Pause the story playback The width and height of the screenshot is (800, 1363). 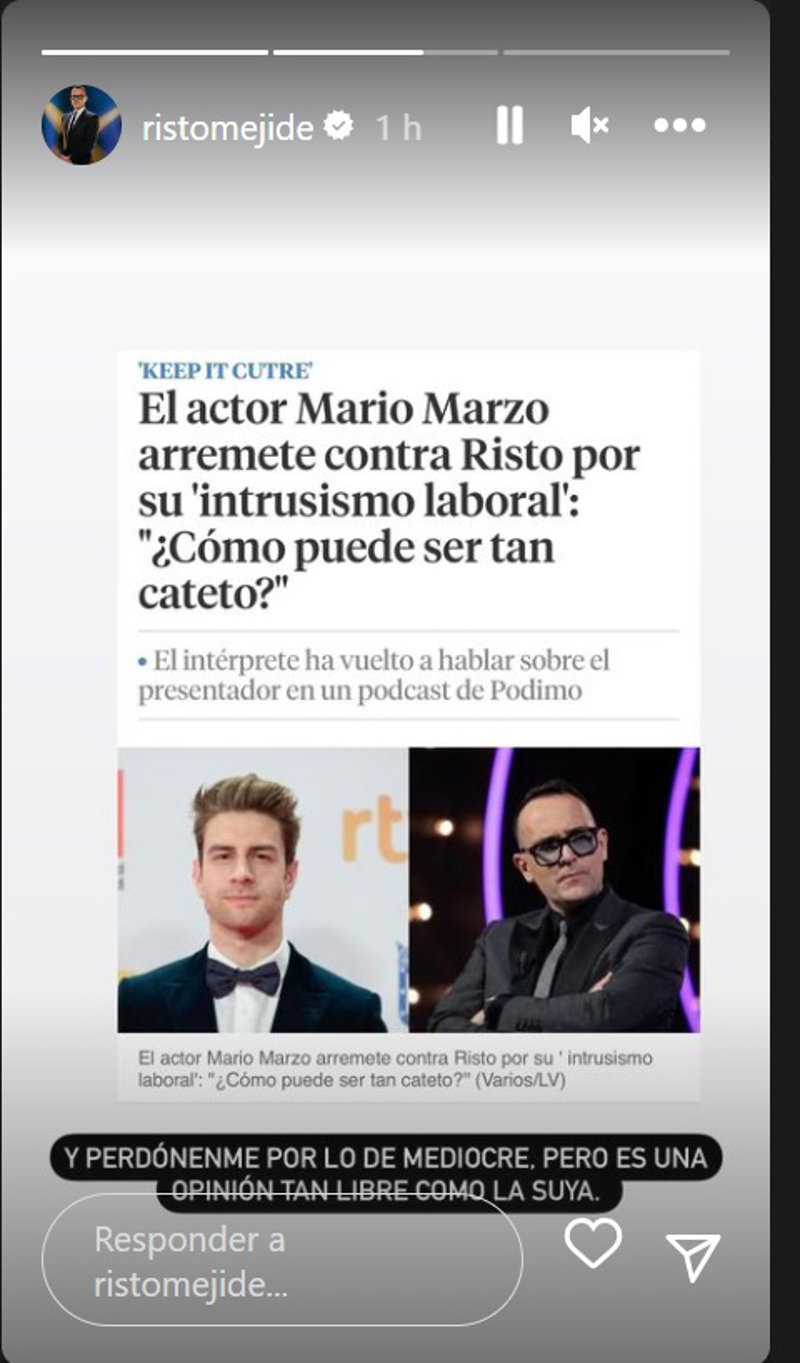point(509,126)
